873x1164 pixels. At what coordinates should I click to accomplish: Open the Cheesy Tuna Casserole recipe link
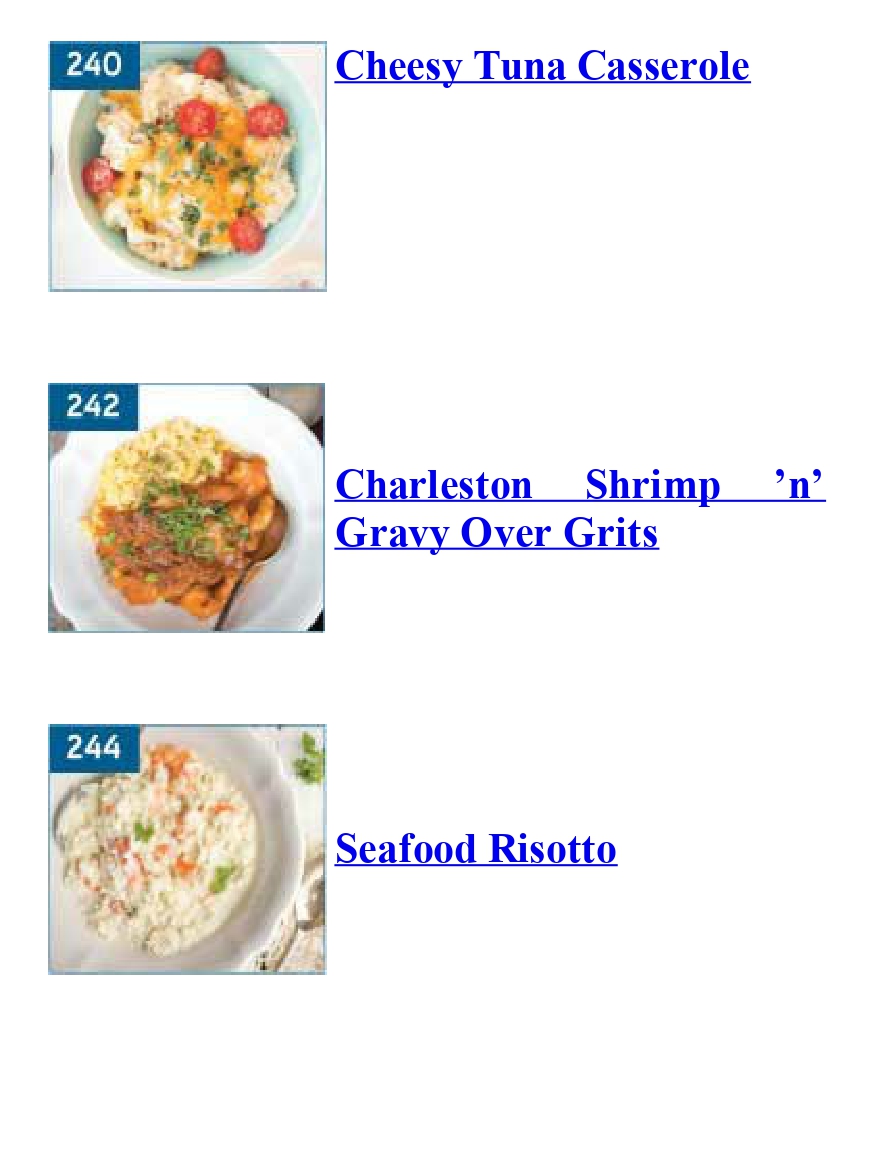tap(542, 66)
